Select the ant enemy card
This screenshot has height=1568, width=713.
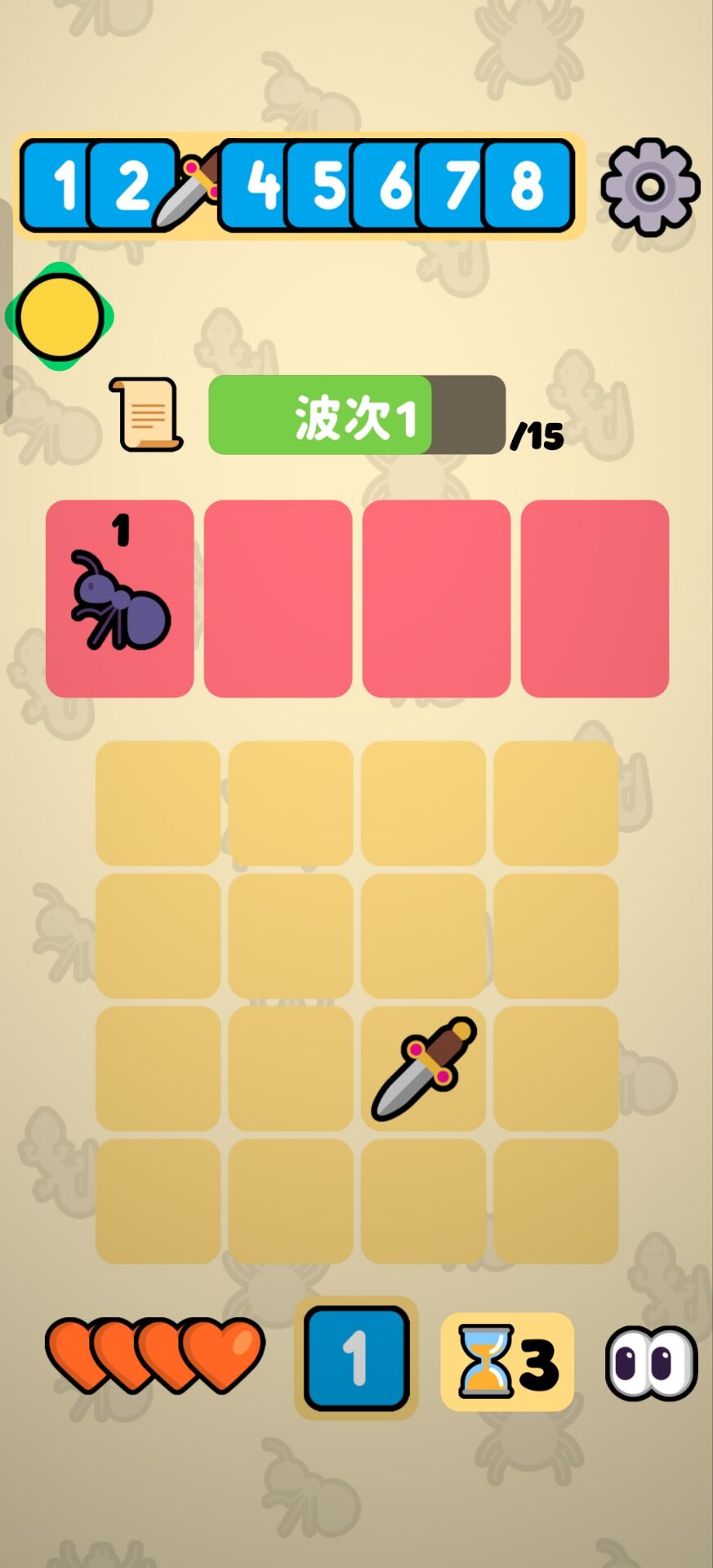pos(120,599)
